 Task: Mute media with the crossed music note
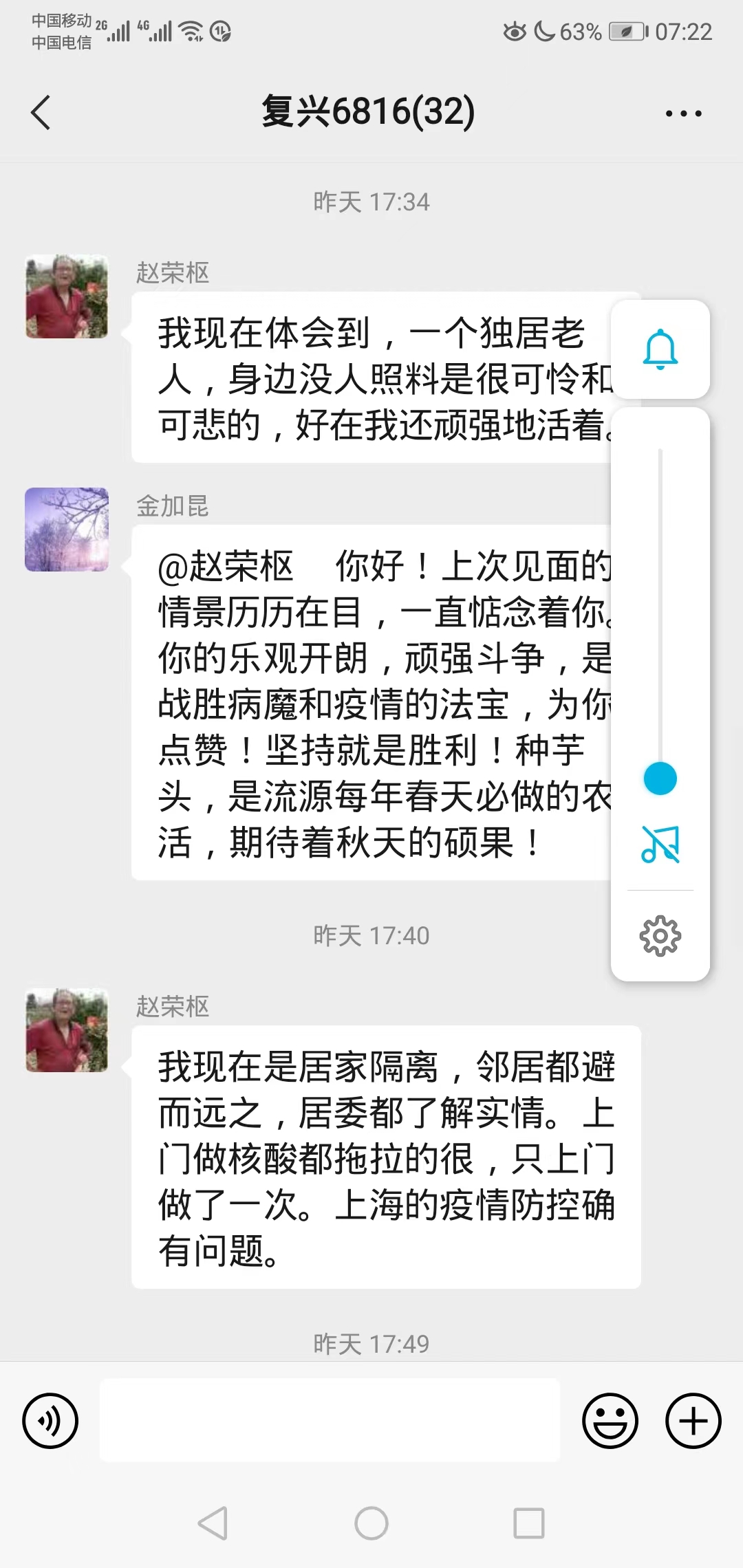pos(660,844)
